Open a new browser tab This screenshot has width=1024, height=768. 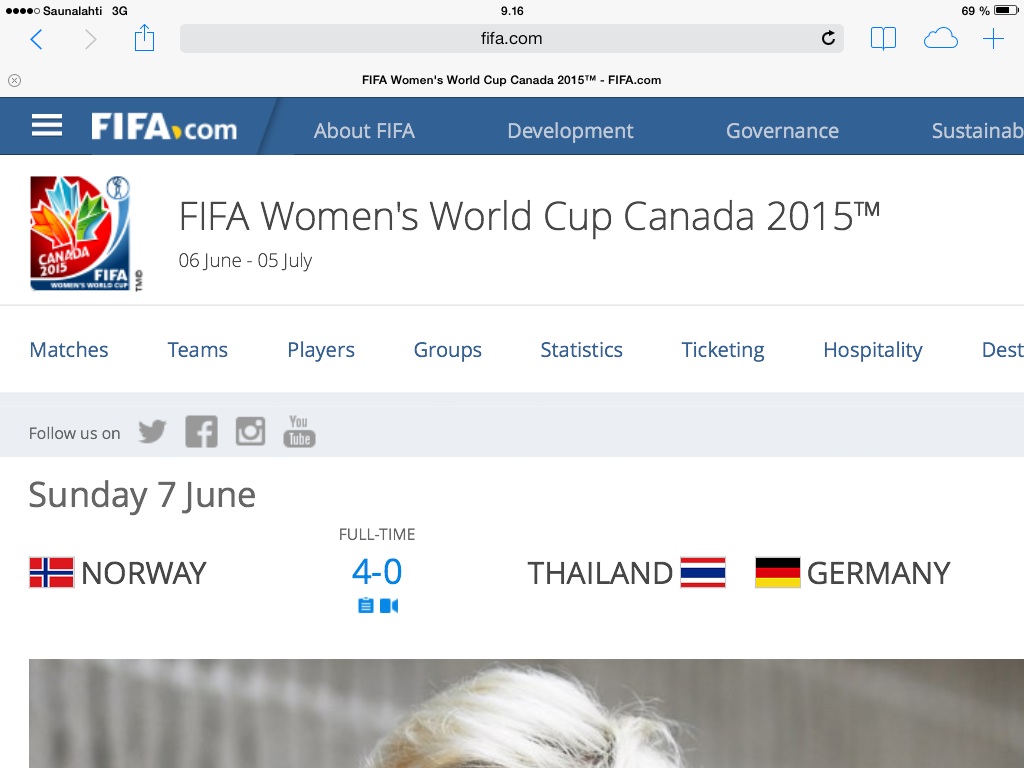point(993,39)
